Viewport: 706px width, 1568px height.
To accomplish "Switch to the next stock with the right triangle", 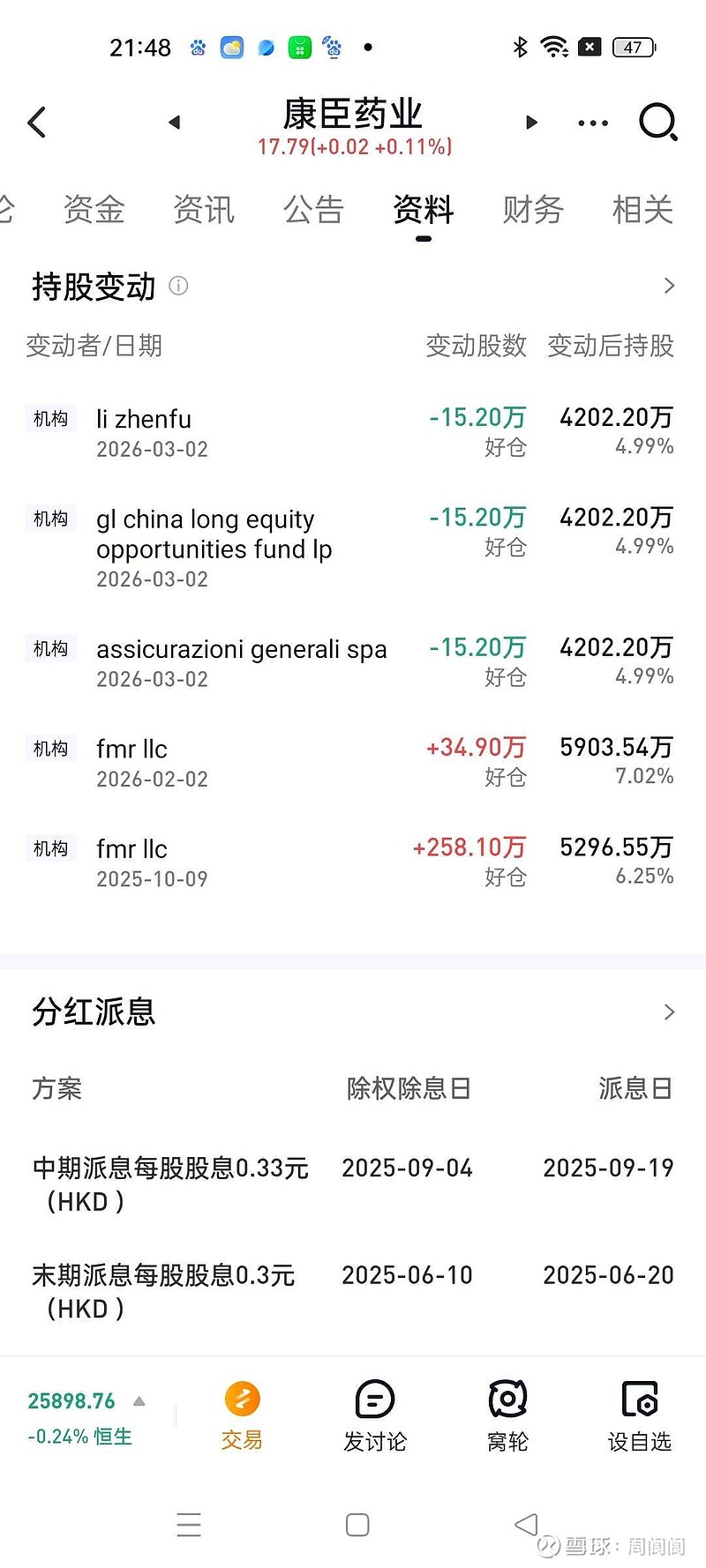I will tap(531, 123).
